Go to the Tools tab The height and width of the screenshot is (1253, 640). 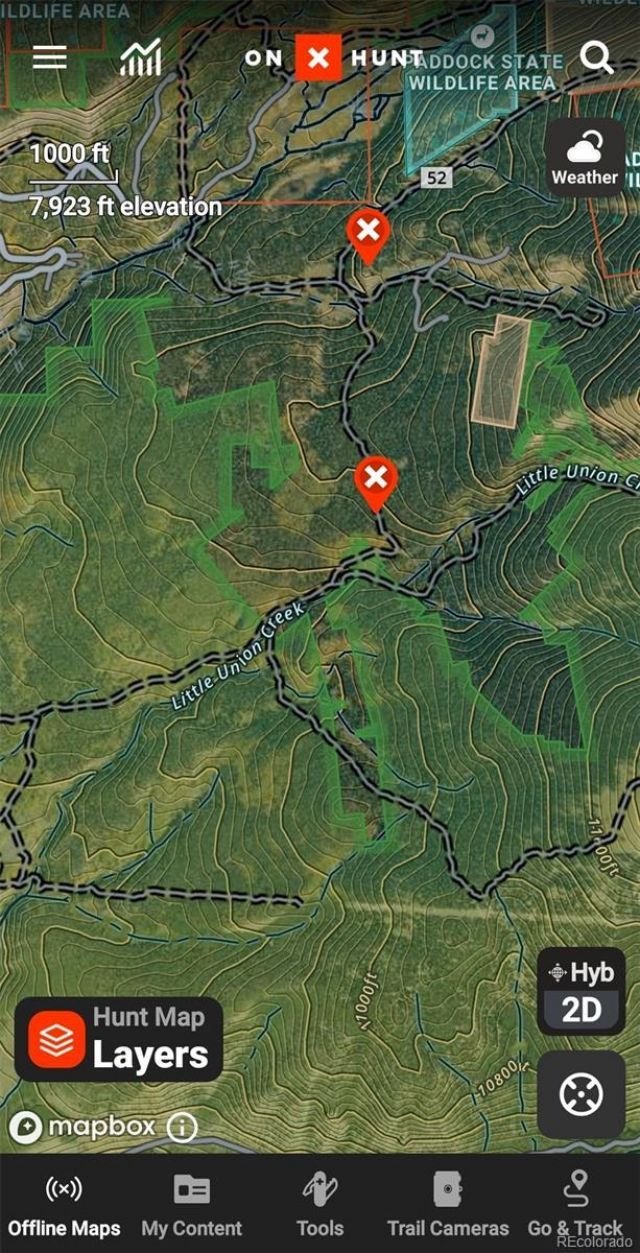[320, 1206]
